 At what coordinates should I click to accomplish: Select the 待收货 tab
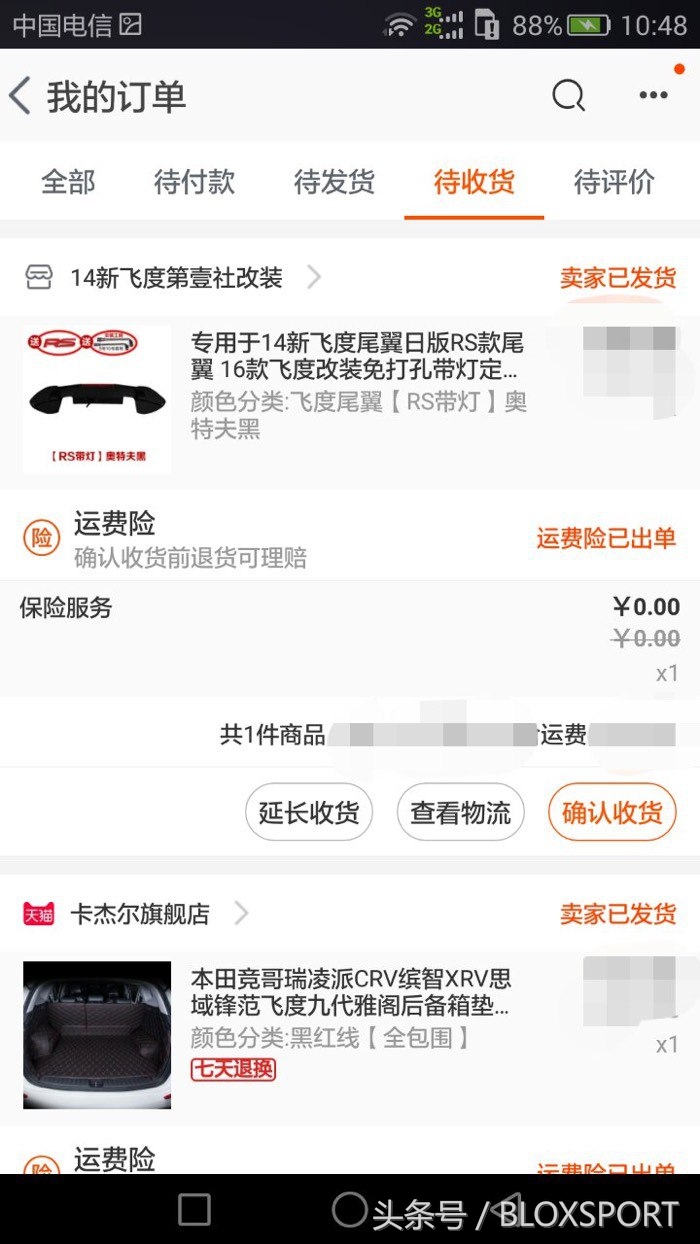click(474, 182)
